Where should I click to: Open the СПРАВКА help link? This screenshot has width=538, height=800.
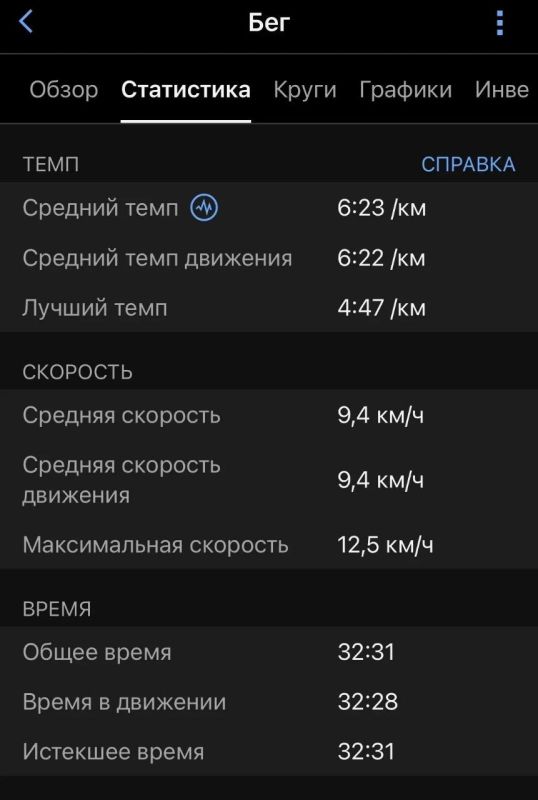click(468, 164)
